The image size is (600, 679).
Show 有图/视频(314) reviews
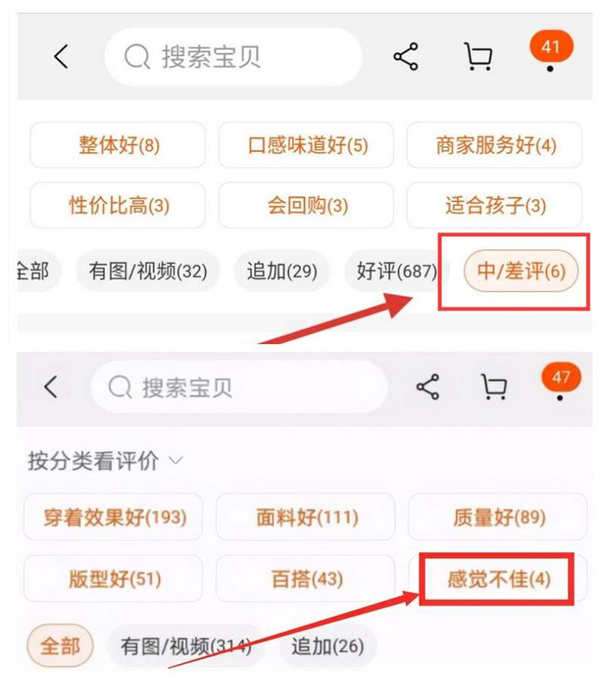(185, 646)
